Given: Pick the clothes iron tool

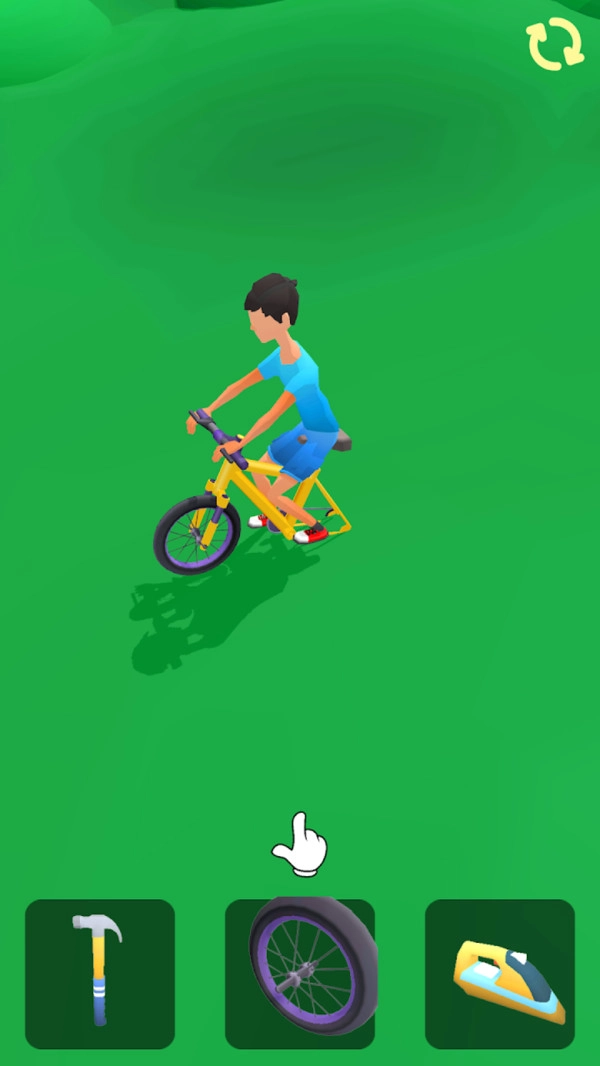Looking at the screenshot, I should click(500, 973).
